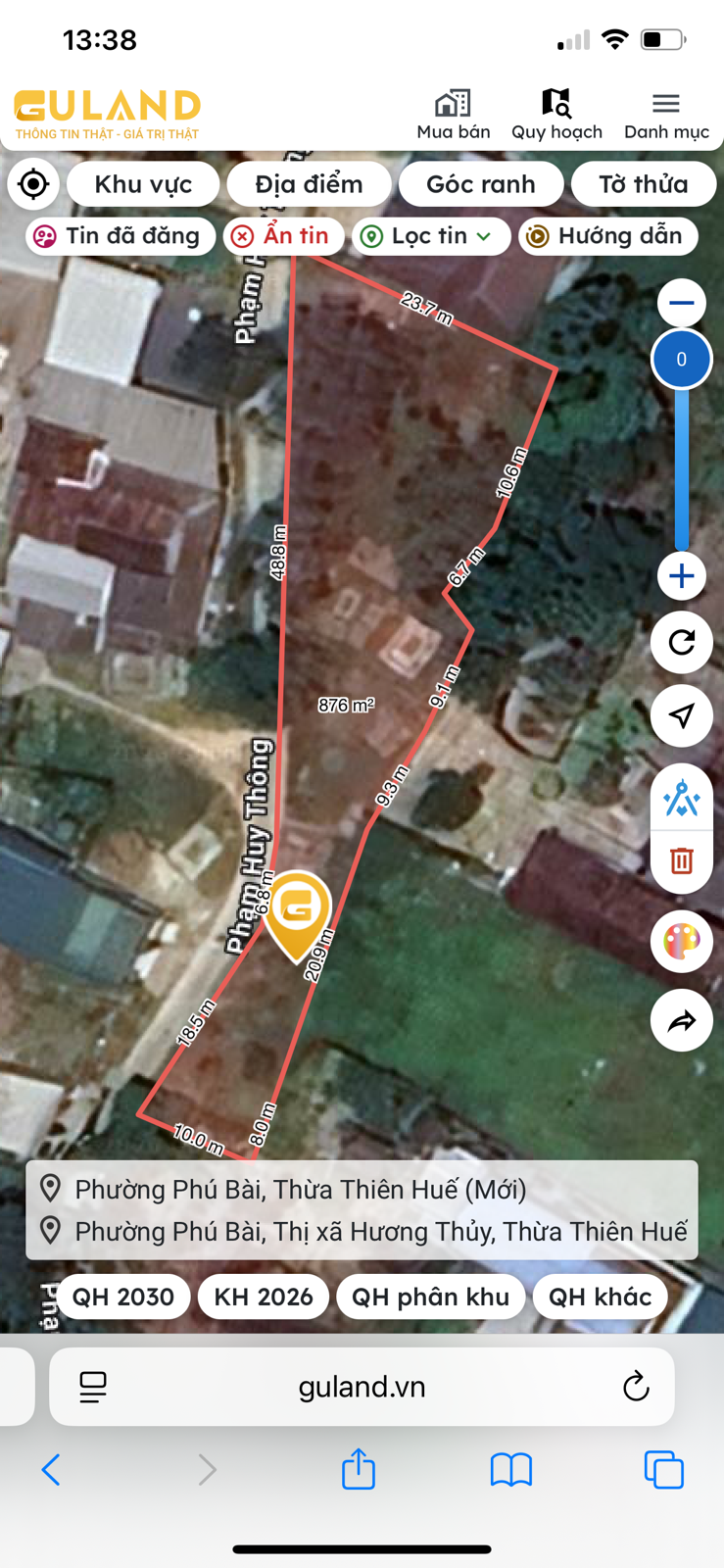Image resolution: width=724 pixels, height=1568 pixels.
Task: Open the Mua bán section
Action: coord(453,115)
